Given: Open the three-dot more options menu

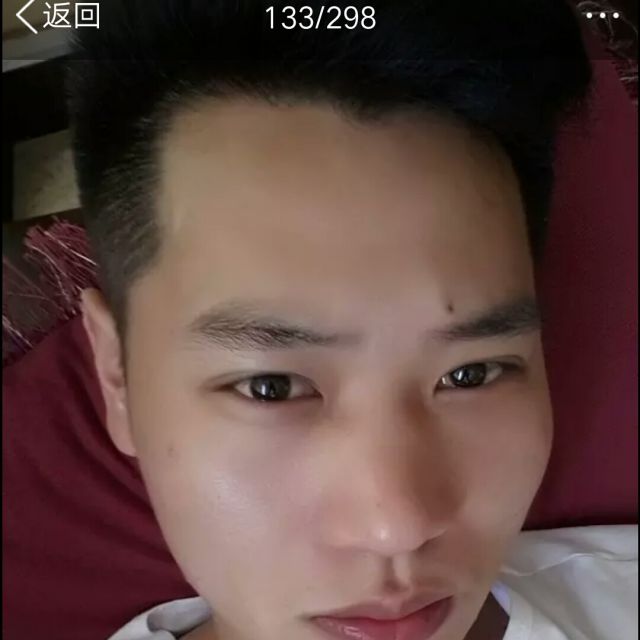Looking at the screenshot, I should (602, 15).
